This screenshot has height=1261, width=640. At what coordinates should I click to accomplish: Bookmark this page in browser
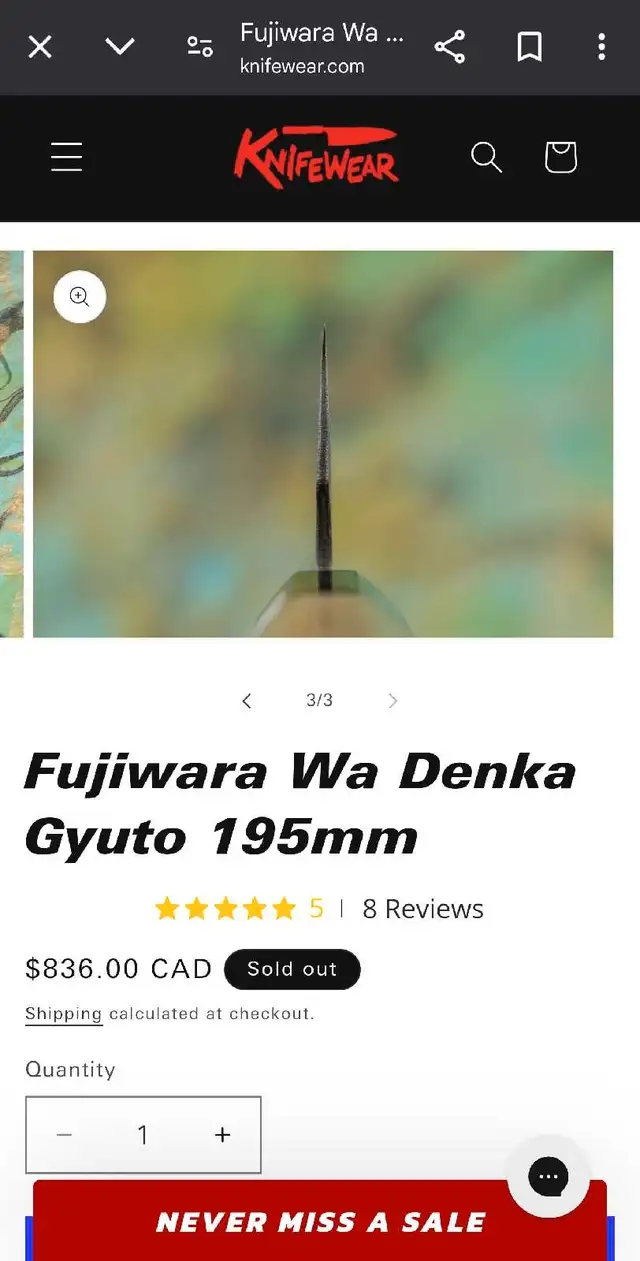pos(529,46)
